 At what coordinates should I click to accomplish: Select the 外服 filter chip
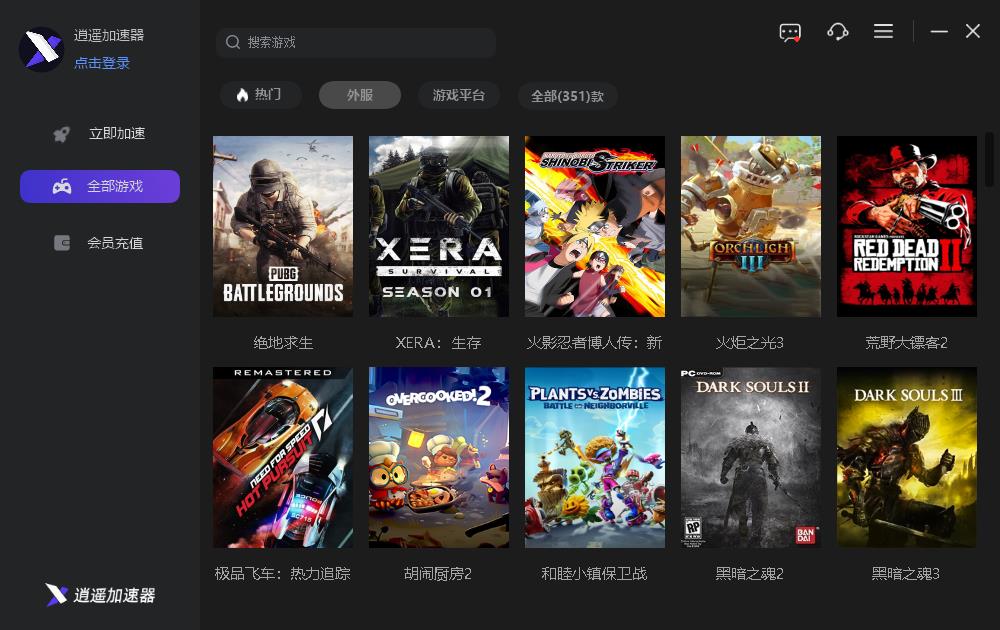click(x=360, y=95)
